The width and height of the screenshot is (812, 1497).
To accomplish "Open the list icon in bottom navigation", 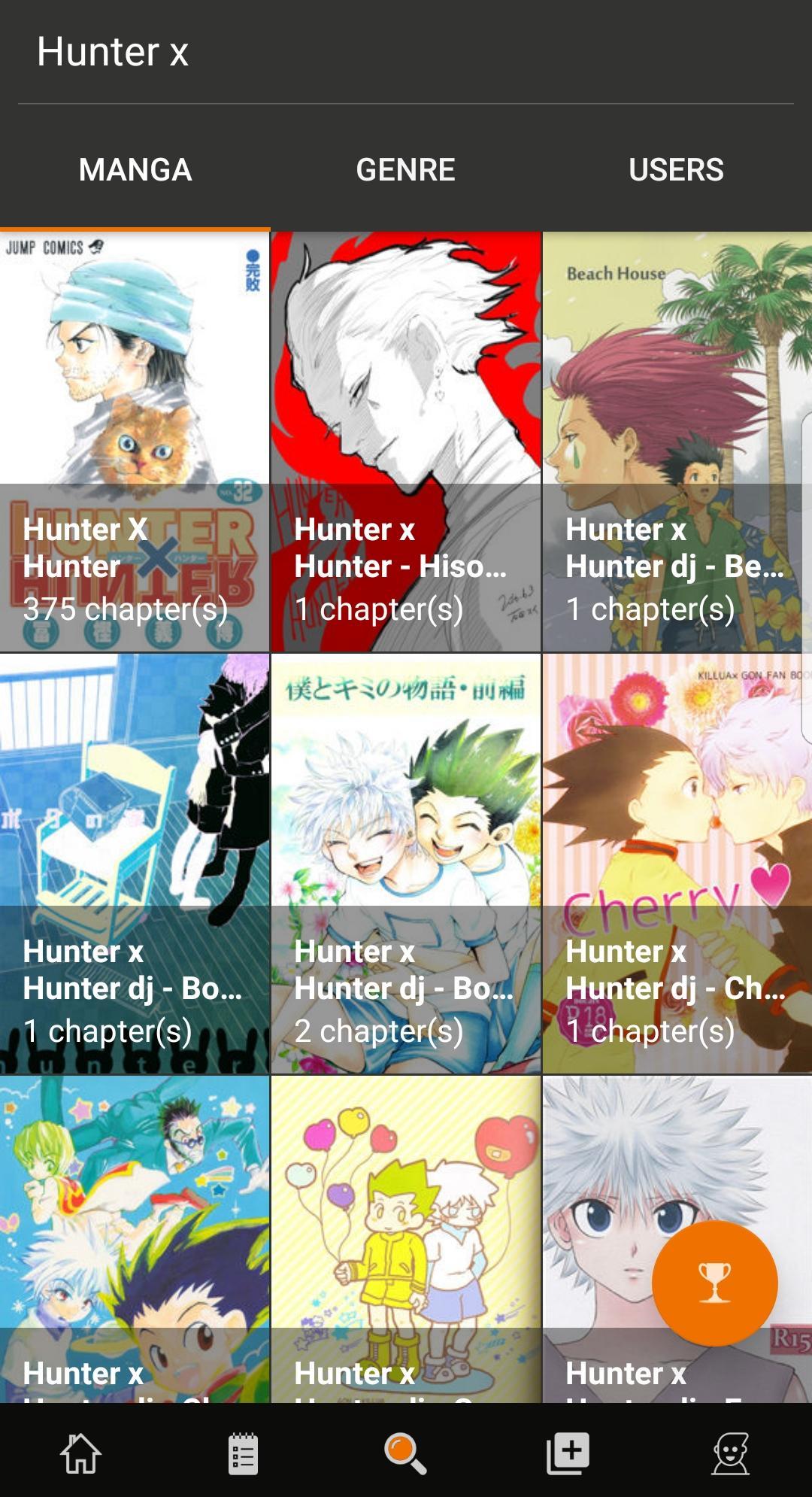I will [x=243, y=1453].
